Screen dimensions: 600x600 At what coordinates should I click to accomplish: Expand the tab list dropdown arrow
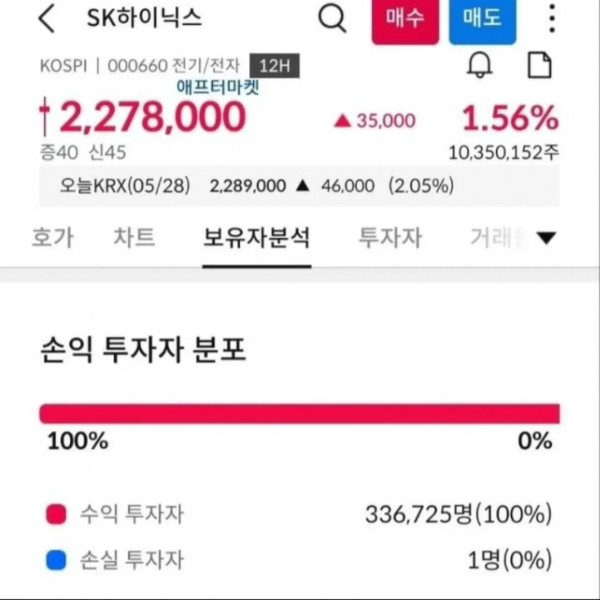(x=546, y=238)
